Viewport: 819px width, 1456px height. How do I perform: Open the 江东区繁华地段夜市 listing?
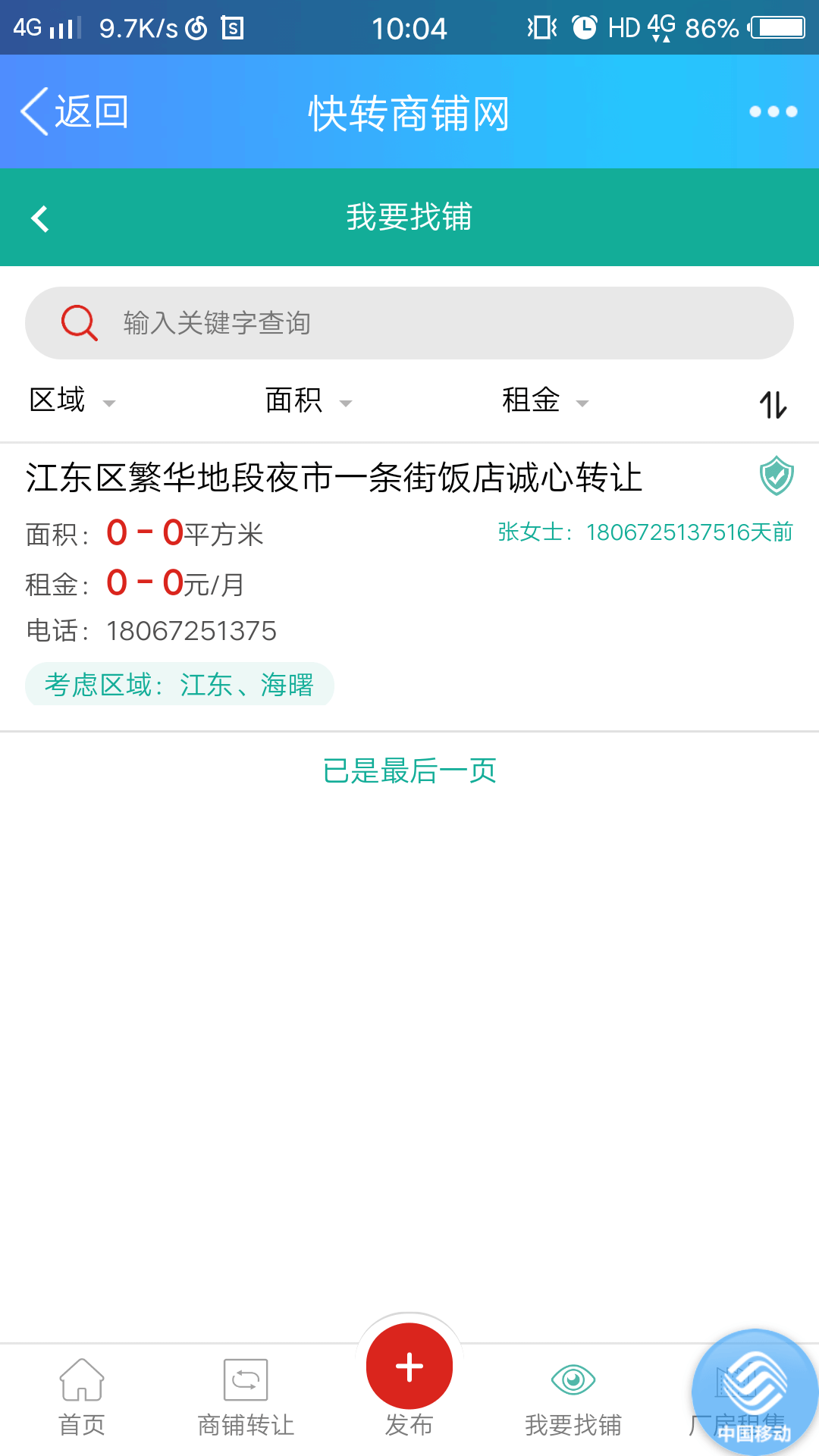[334, 479]
